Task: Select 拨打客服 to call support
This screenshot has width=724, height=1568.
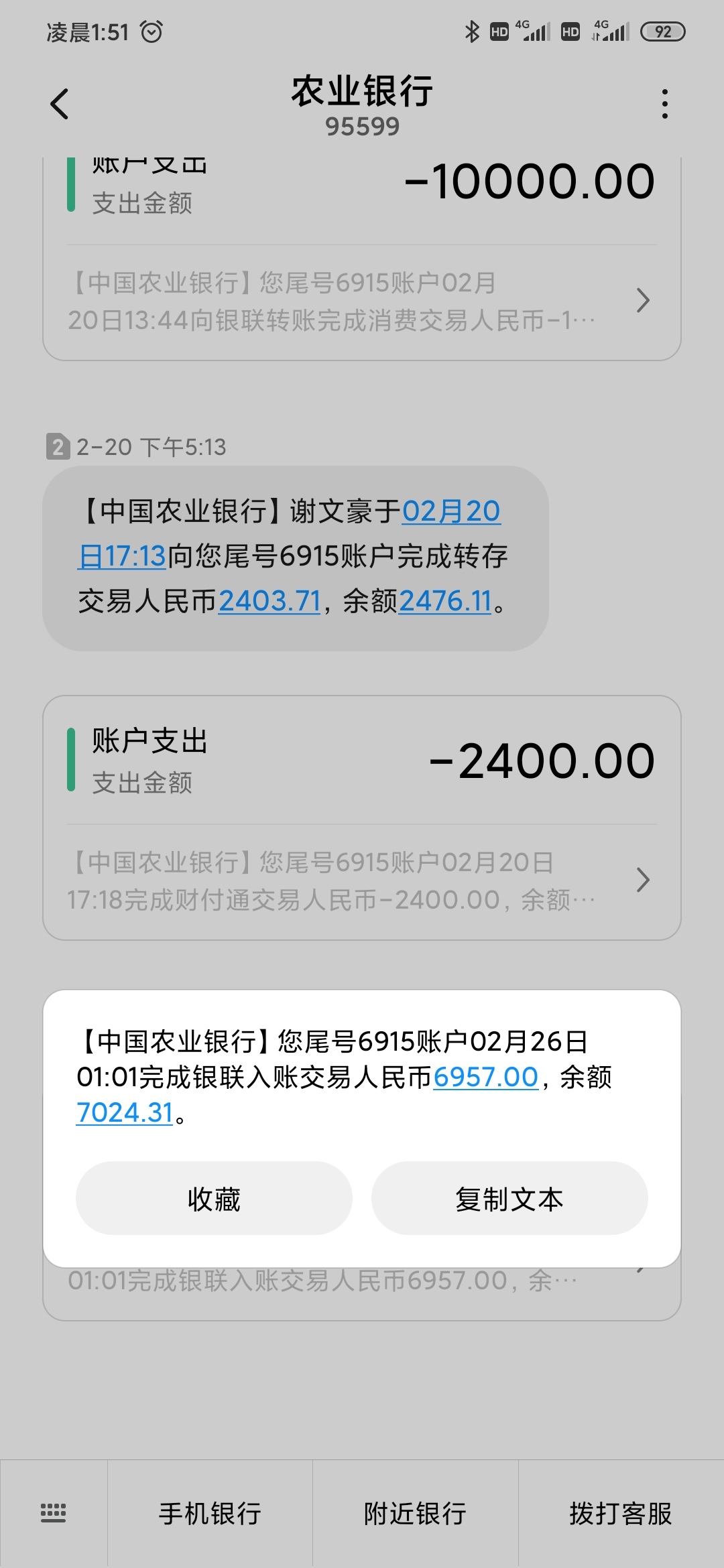Action: (x=621, y=1514)
